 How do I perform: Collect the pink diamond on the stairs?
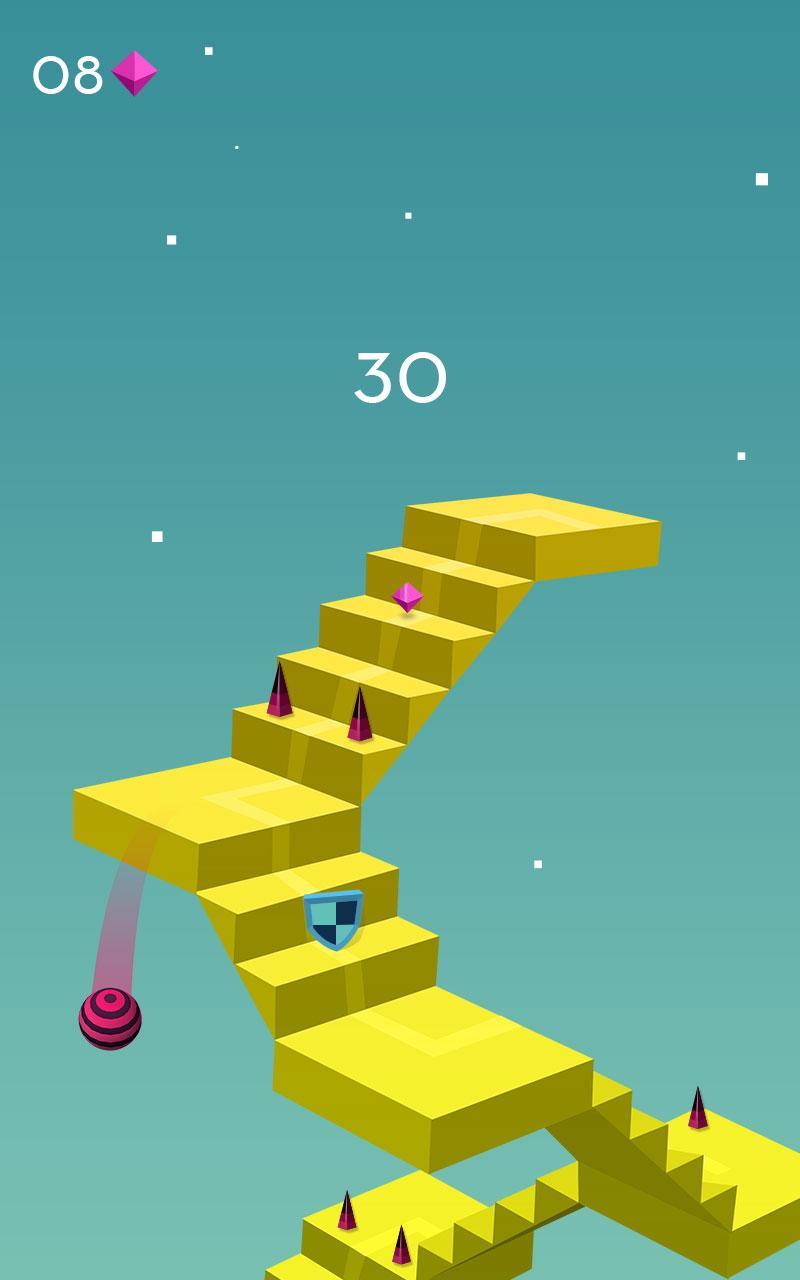click(408, 597)
